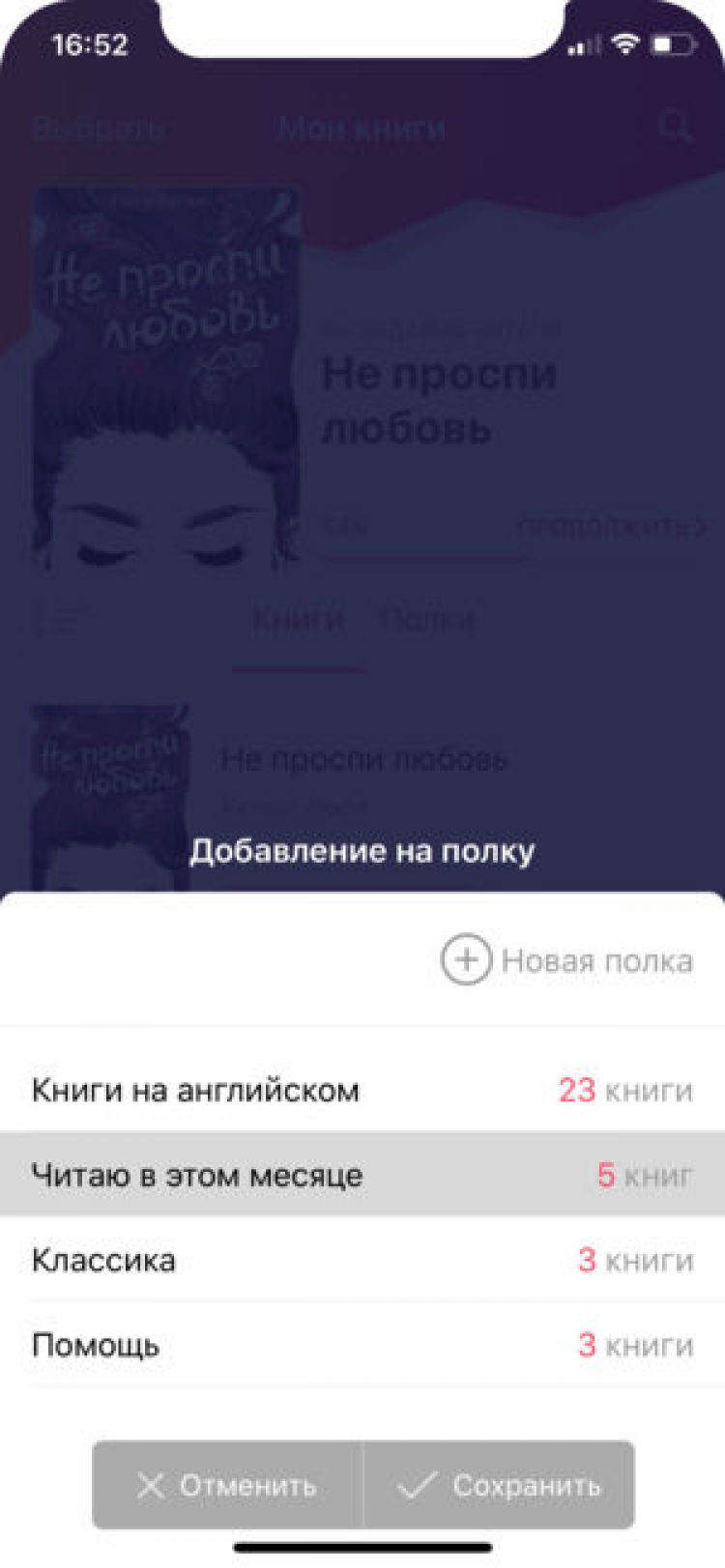Add to the Помощь shelf
This screenshot has width=725, height=1568.
click(362, 1345)
